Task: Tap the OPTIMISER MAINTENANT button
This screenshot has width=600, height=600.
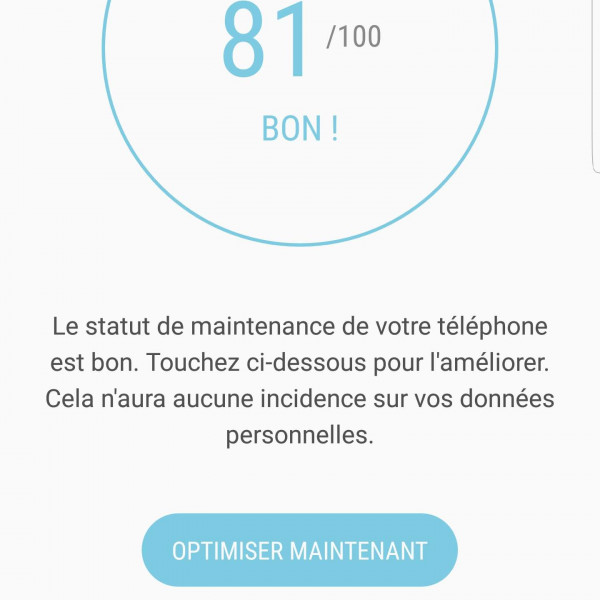Action: pos(299,550)
